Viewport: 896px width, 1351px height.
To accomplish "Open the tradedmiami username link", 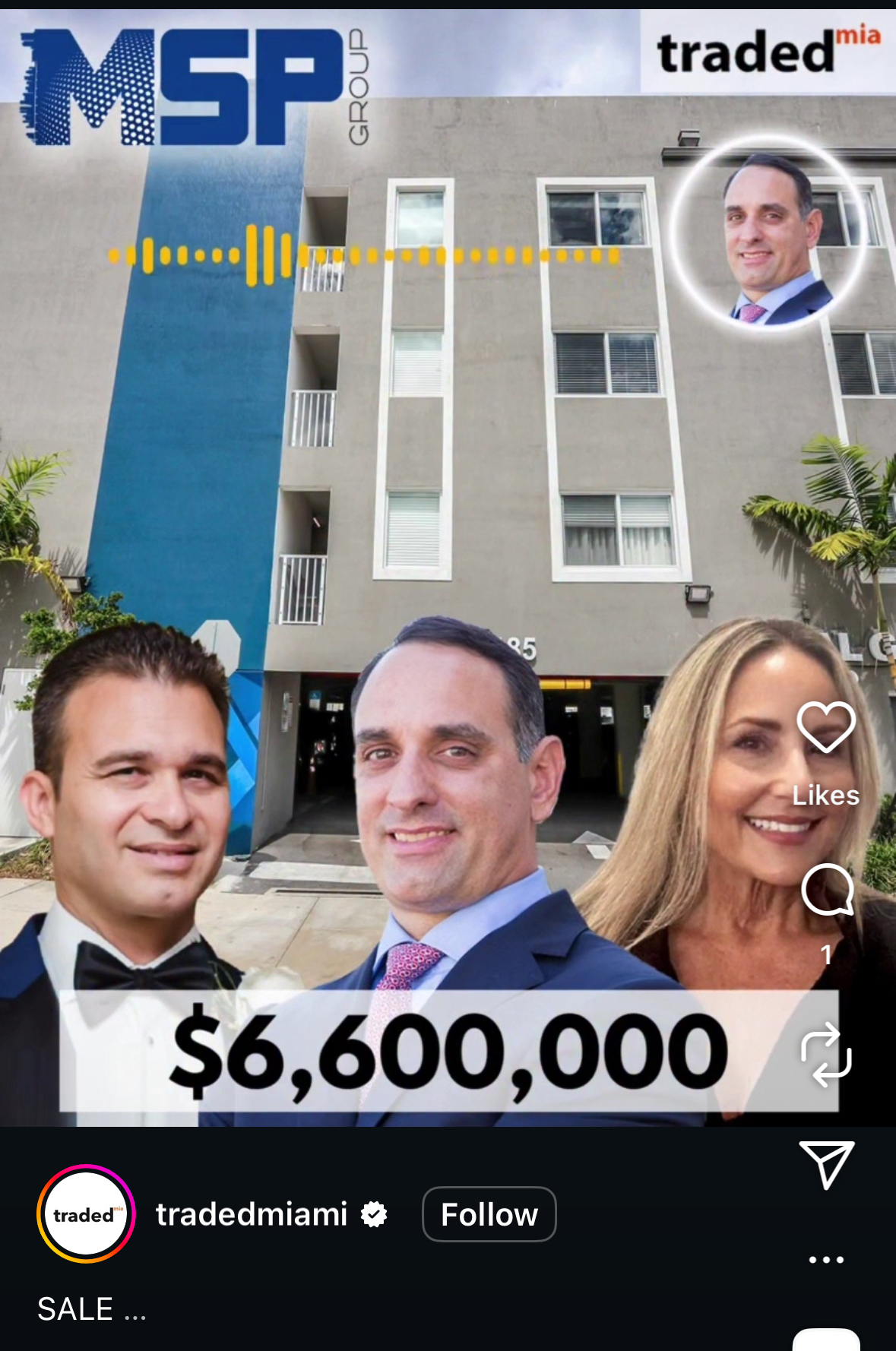I will (252, 1214).
